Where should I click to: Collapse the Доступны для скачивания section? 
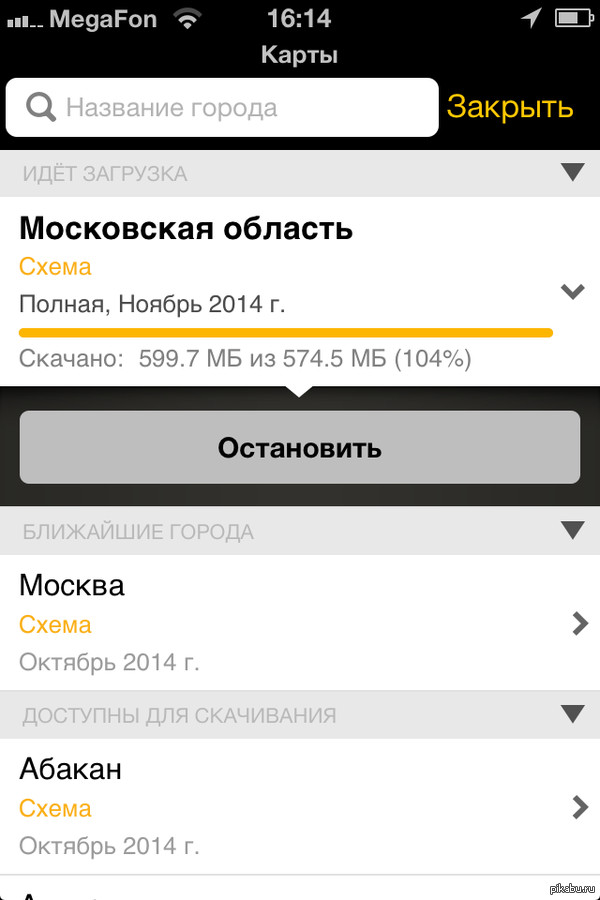pos(572,715)
